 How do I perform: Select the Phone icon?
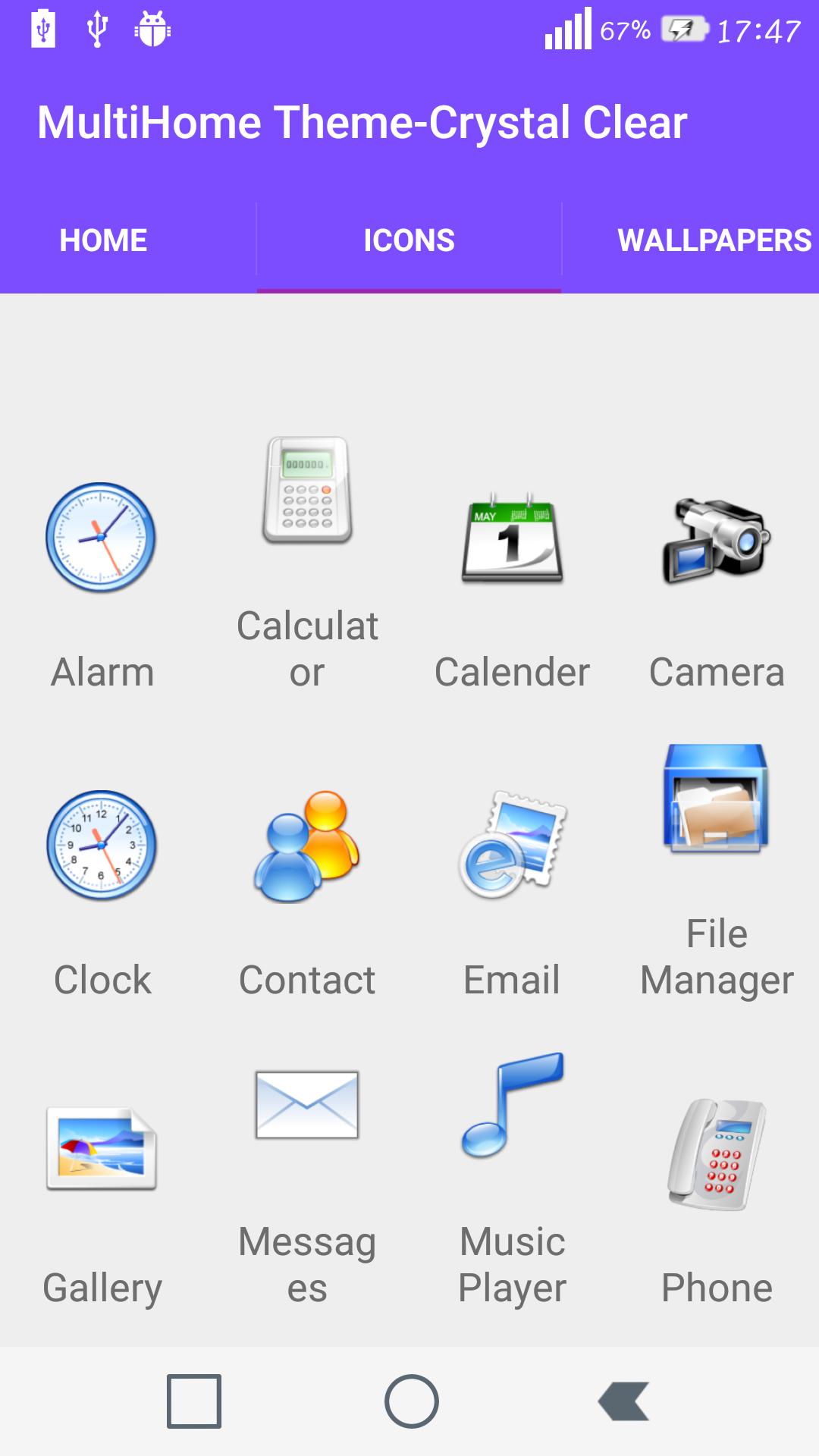[717, 1153]
